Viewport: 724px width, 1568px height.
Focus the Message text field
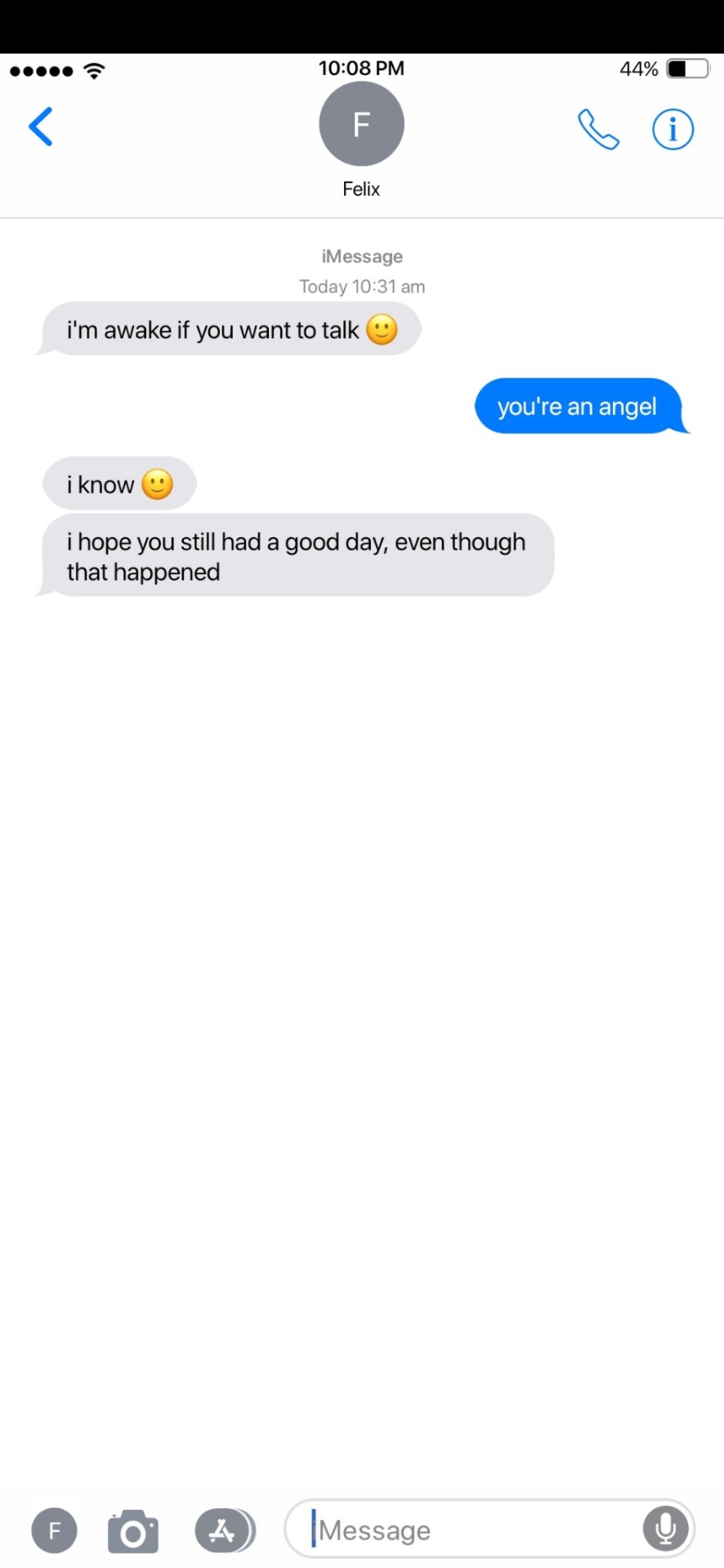466,1530
